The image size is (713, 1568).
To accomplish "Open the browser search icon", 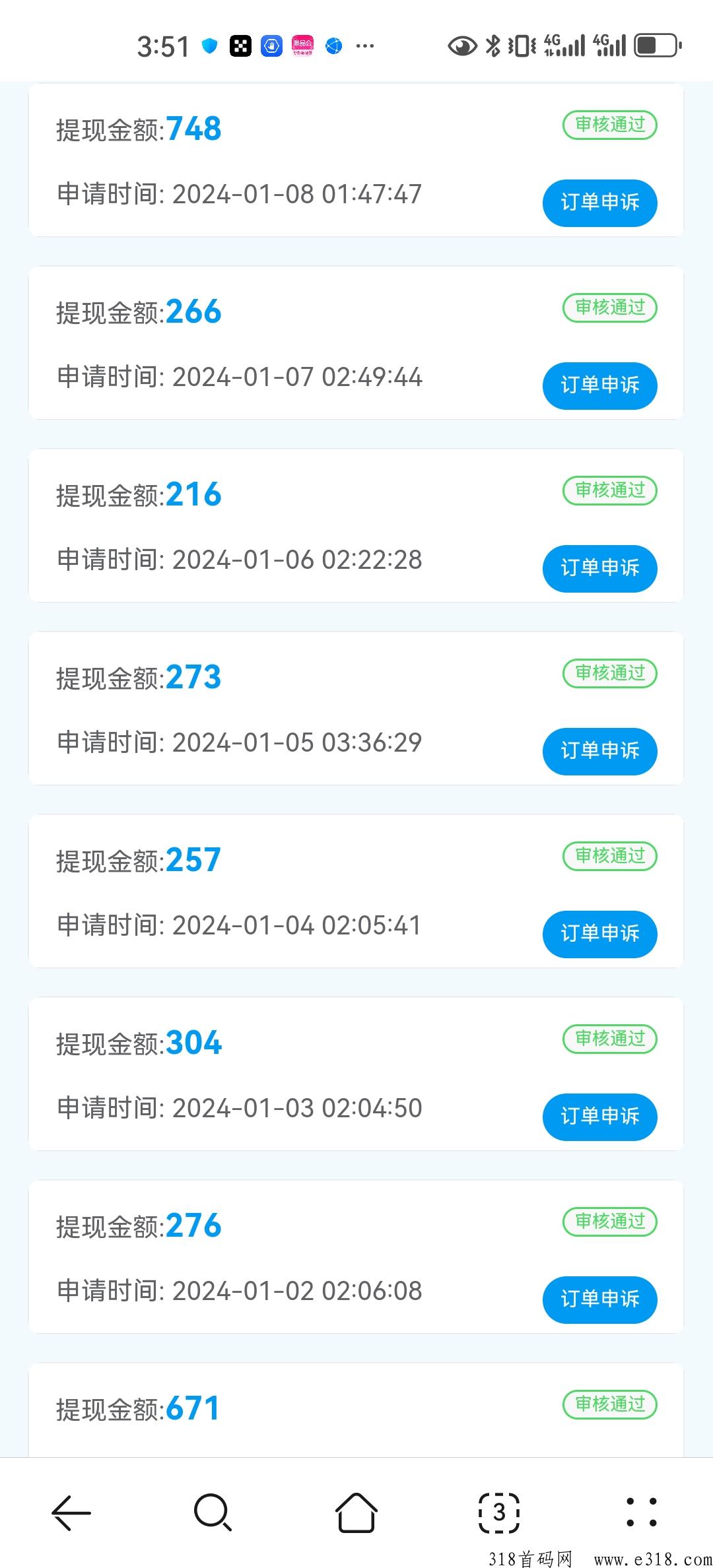I will pos(213,1512).
